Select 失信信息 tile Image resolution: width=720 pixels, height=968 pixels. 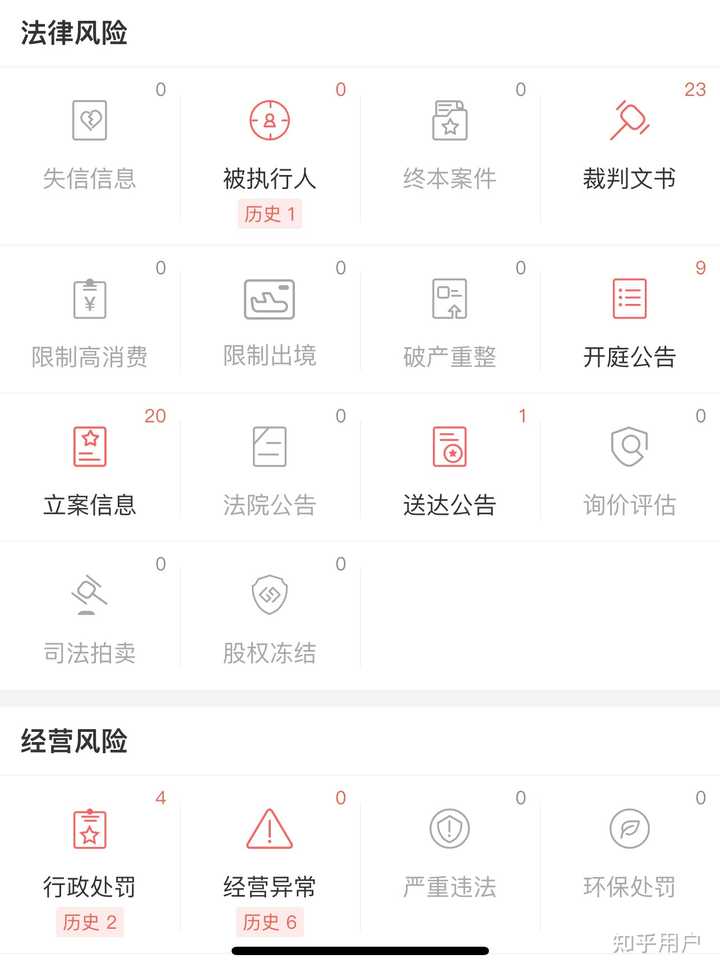pos(90,150)
